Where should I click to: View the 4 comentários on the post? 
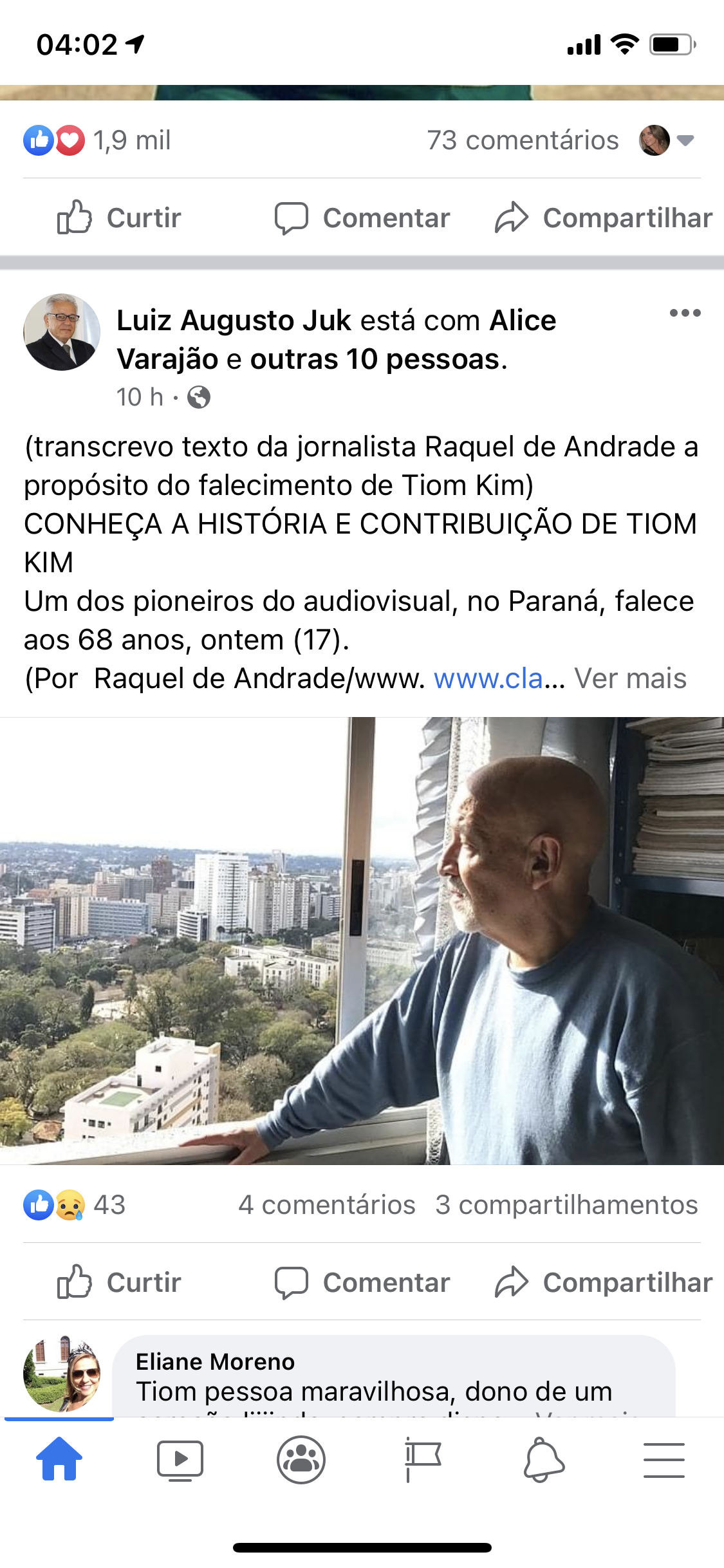coord(326,1205)
